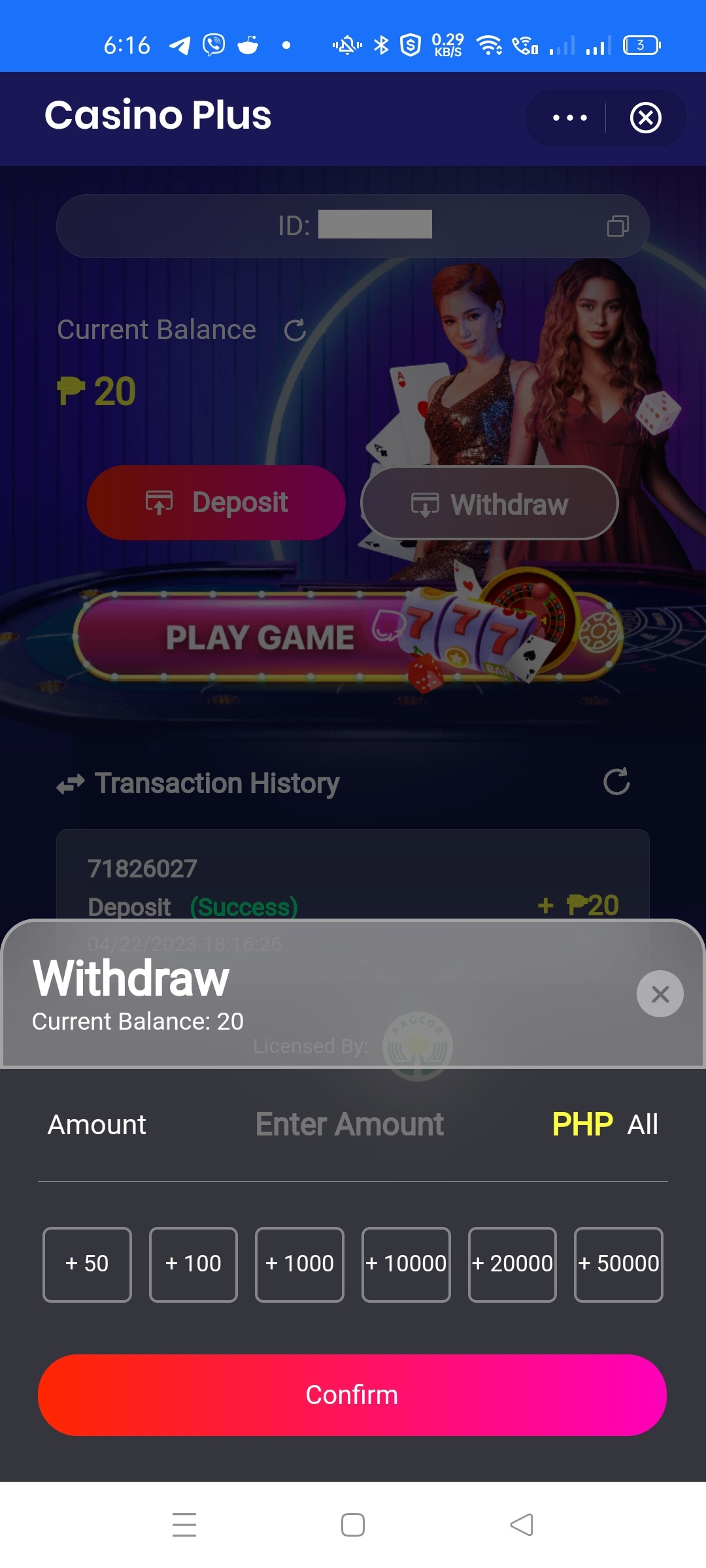This screenshot has width=706, height=1568.
Task: Close the Casino Plus mini app
Action: pos(645,118)
